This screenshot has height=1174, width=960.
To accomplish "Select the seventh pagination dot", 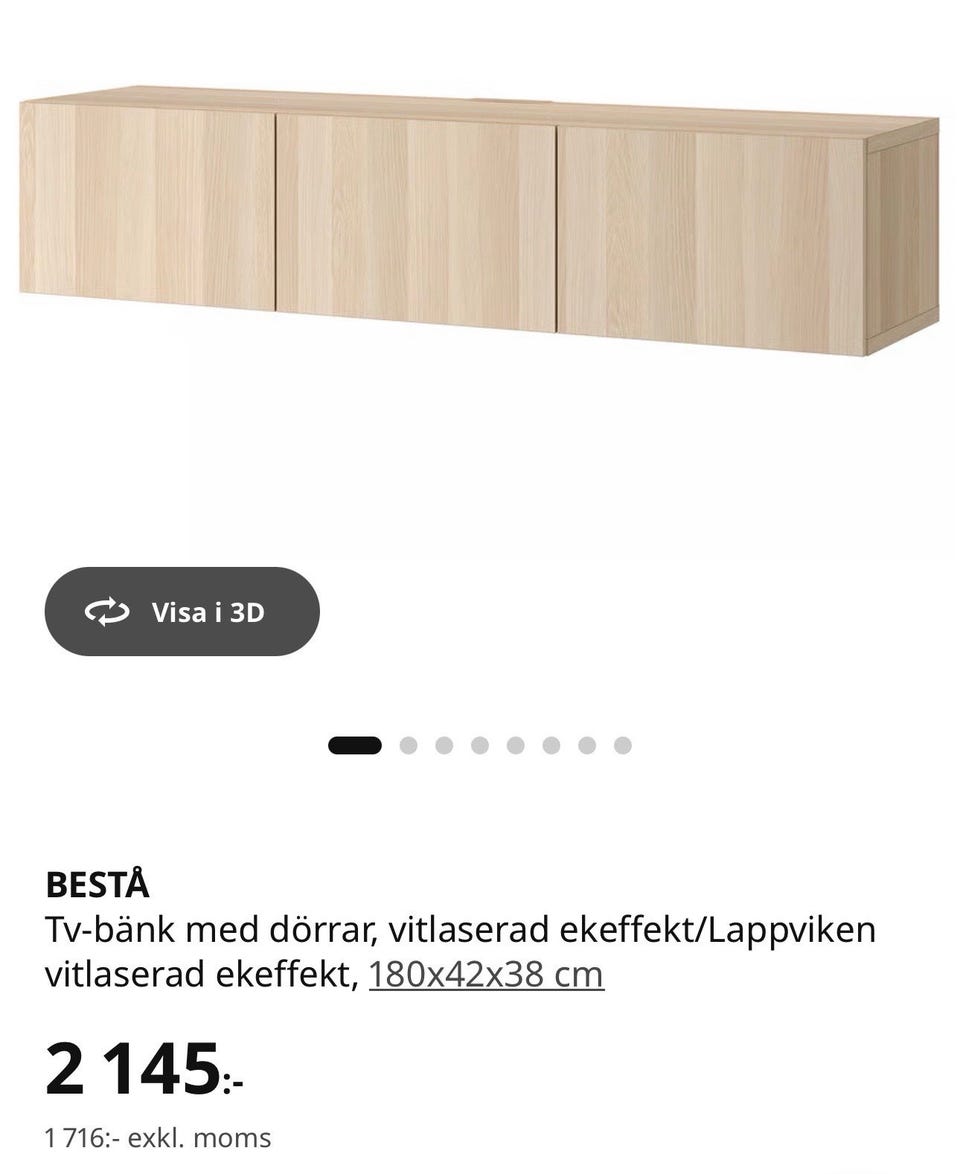I will click(x=585, y=743).
